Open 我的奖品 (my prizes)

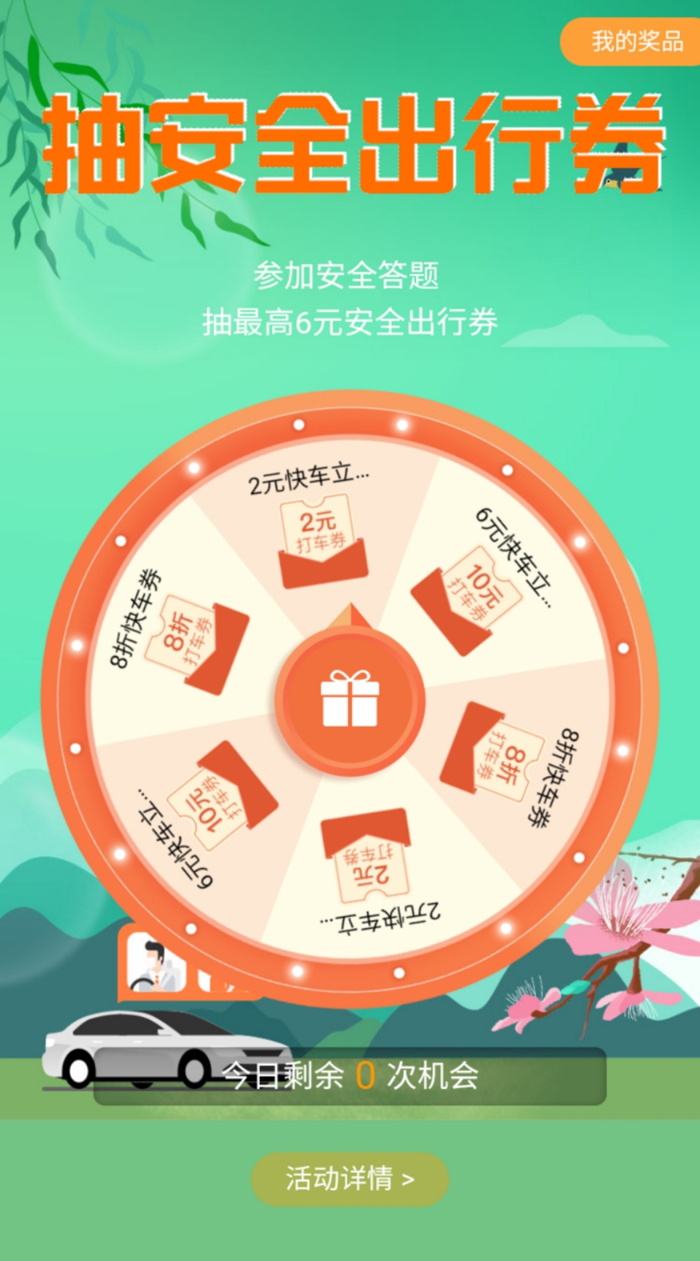635,42
